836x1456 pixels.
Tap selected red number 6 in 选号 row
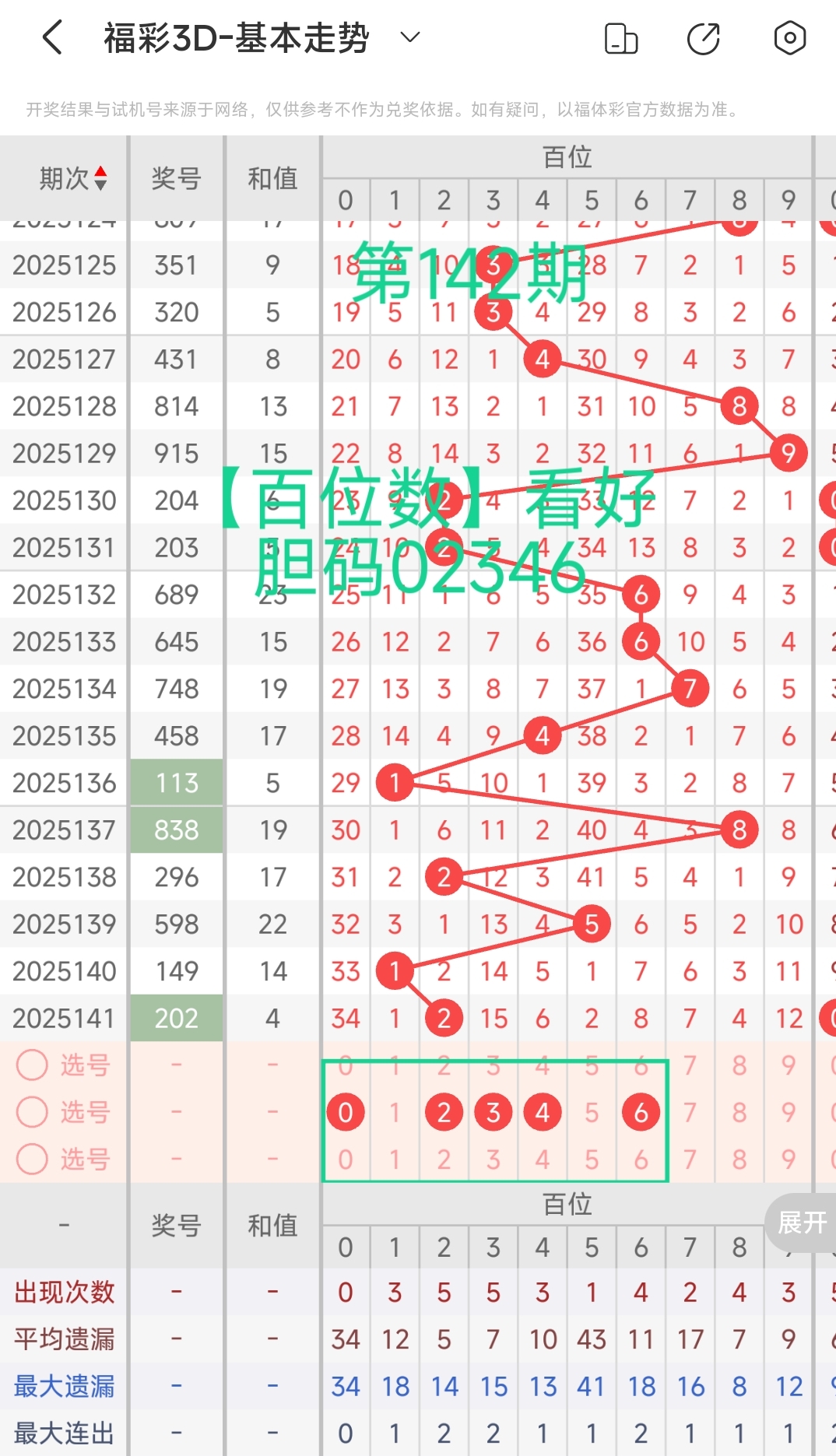pos(641,1111)
